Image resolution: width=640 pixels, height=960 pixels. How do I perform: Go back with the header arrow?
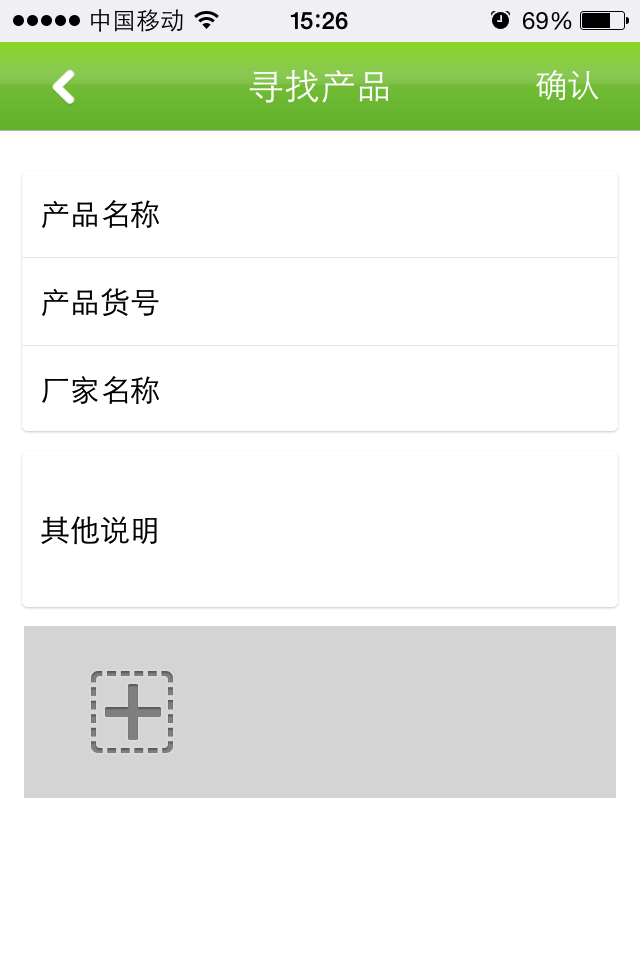coord(64,87)
